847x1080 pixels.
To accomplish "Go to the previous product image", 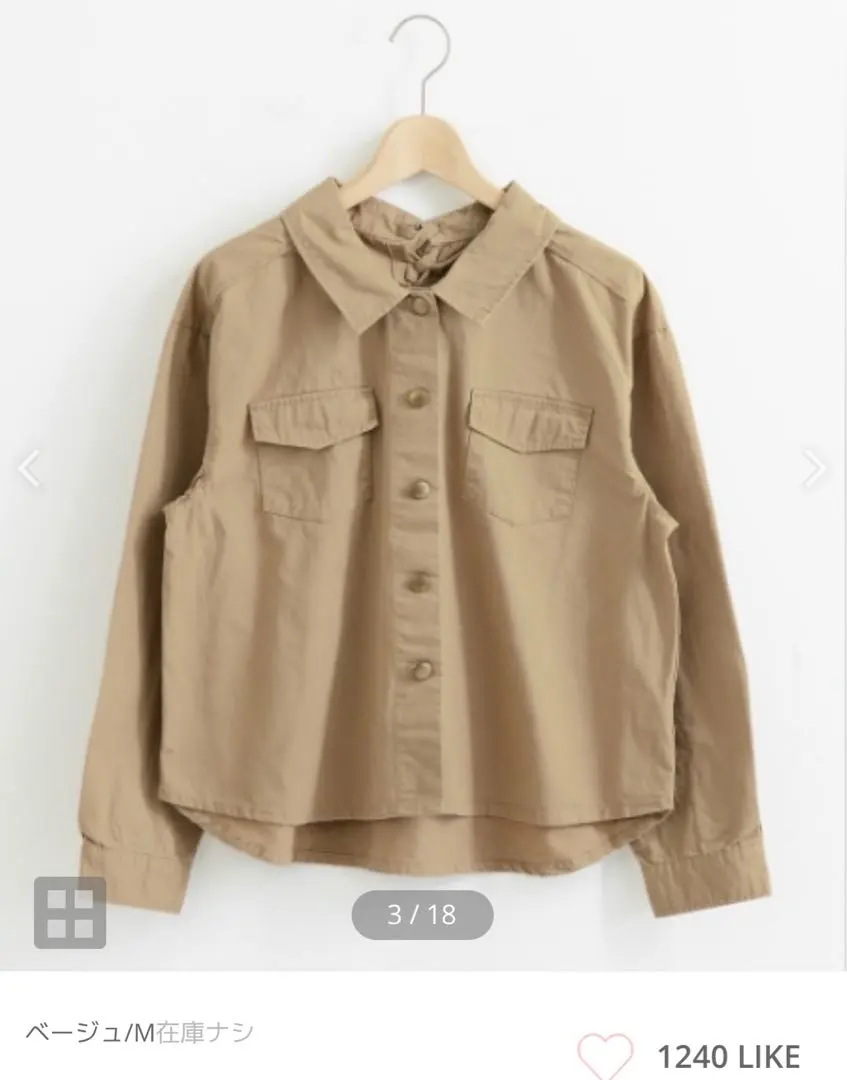I will (29, 466).
